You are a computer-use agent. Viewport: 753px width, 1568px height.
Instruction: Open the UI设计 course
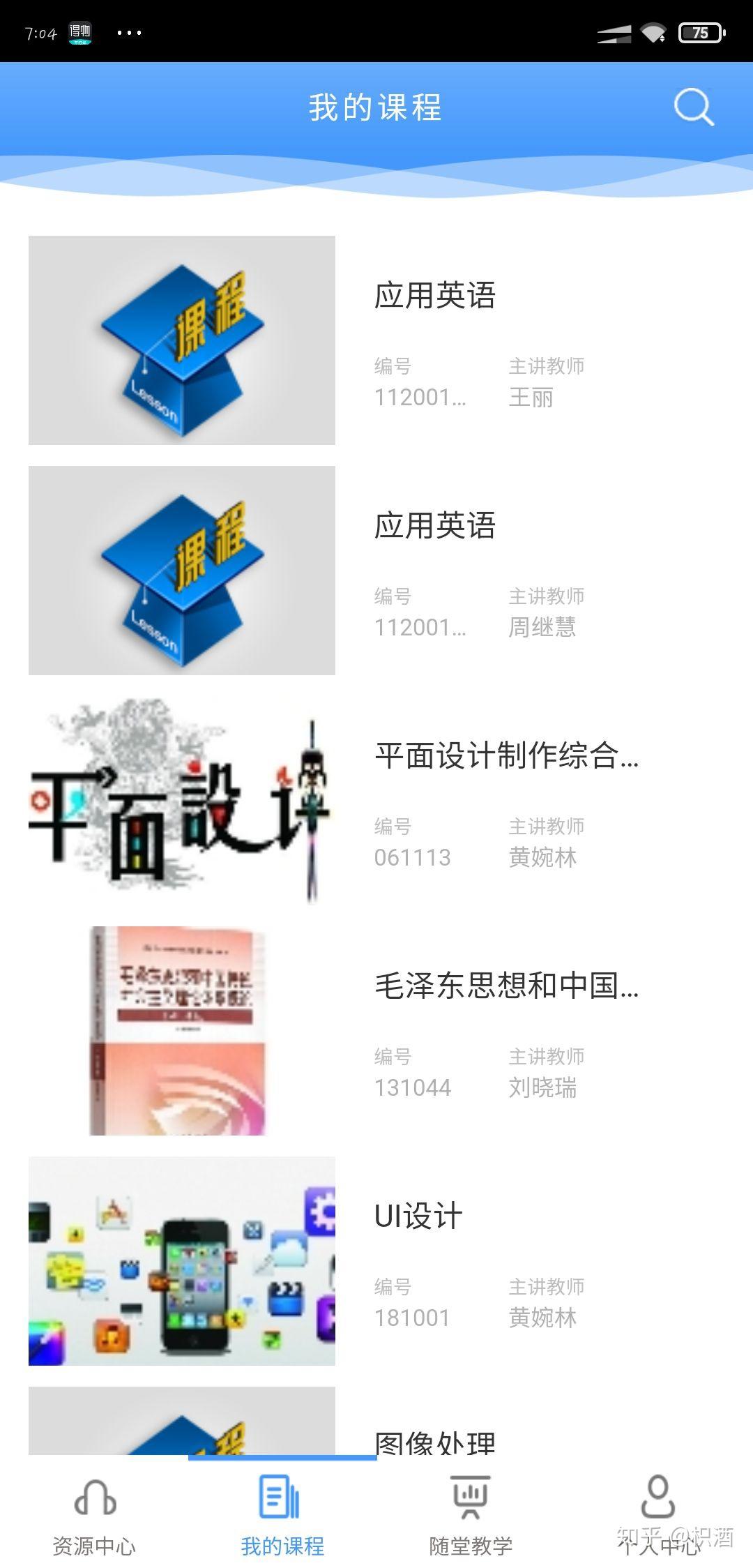point(418,1216)
